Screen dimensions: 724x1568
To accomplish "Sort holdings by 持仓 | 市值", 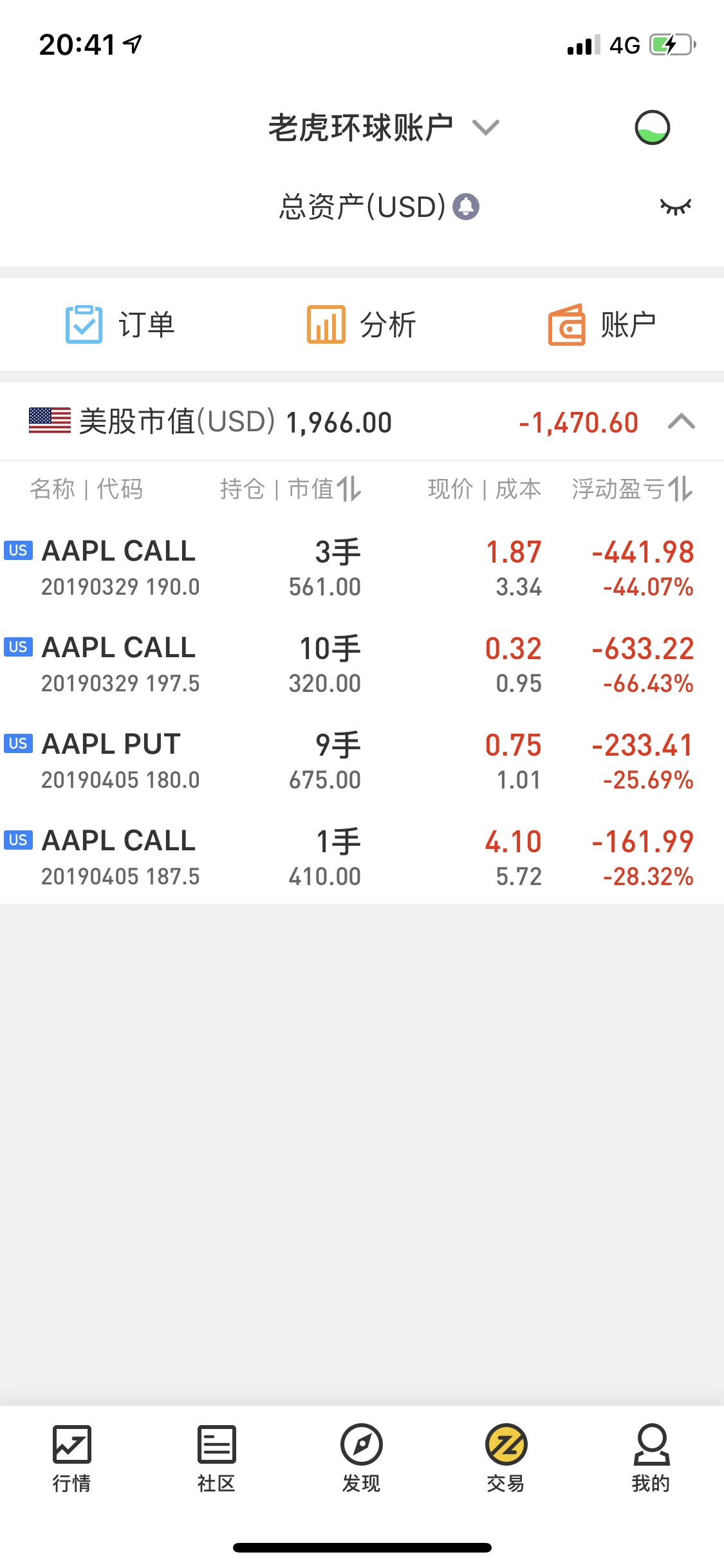I will 290,489.
